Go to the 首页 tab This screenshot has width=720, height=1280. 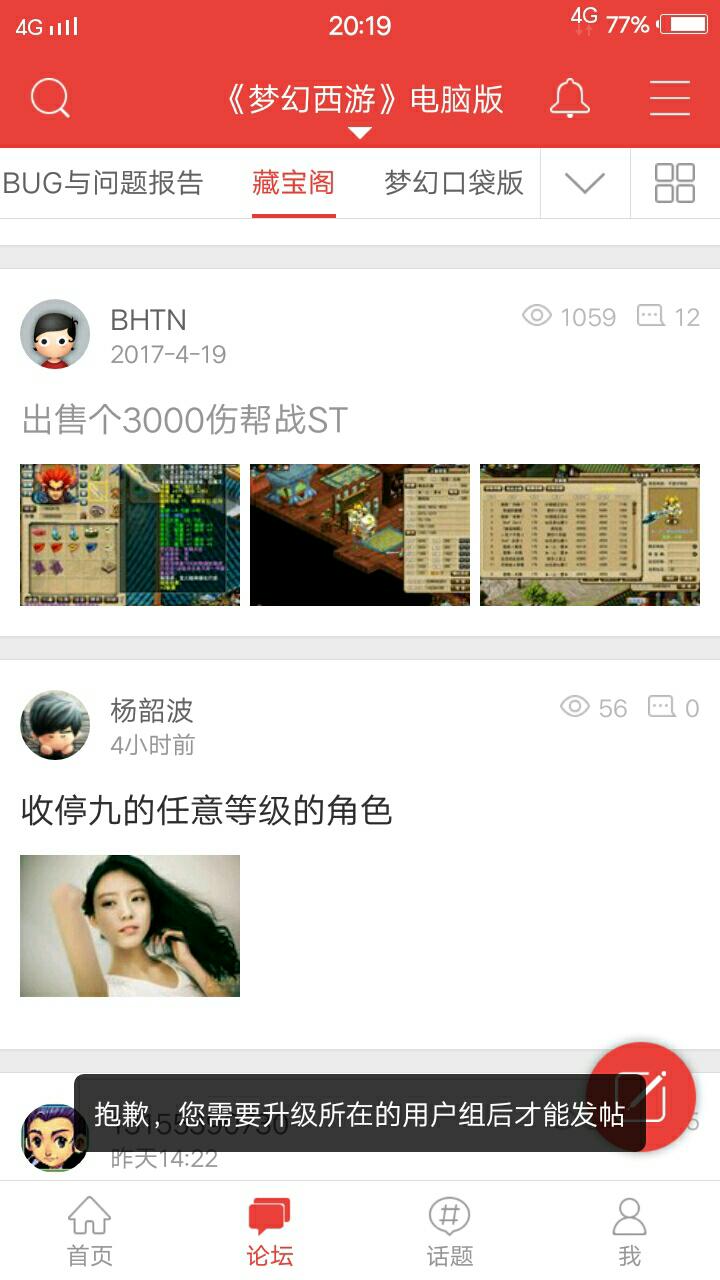tap(90, 1231)
